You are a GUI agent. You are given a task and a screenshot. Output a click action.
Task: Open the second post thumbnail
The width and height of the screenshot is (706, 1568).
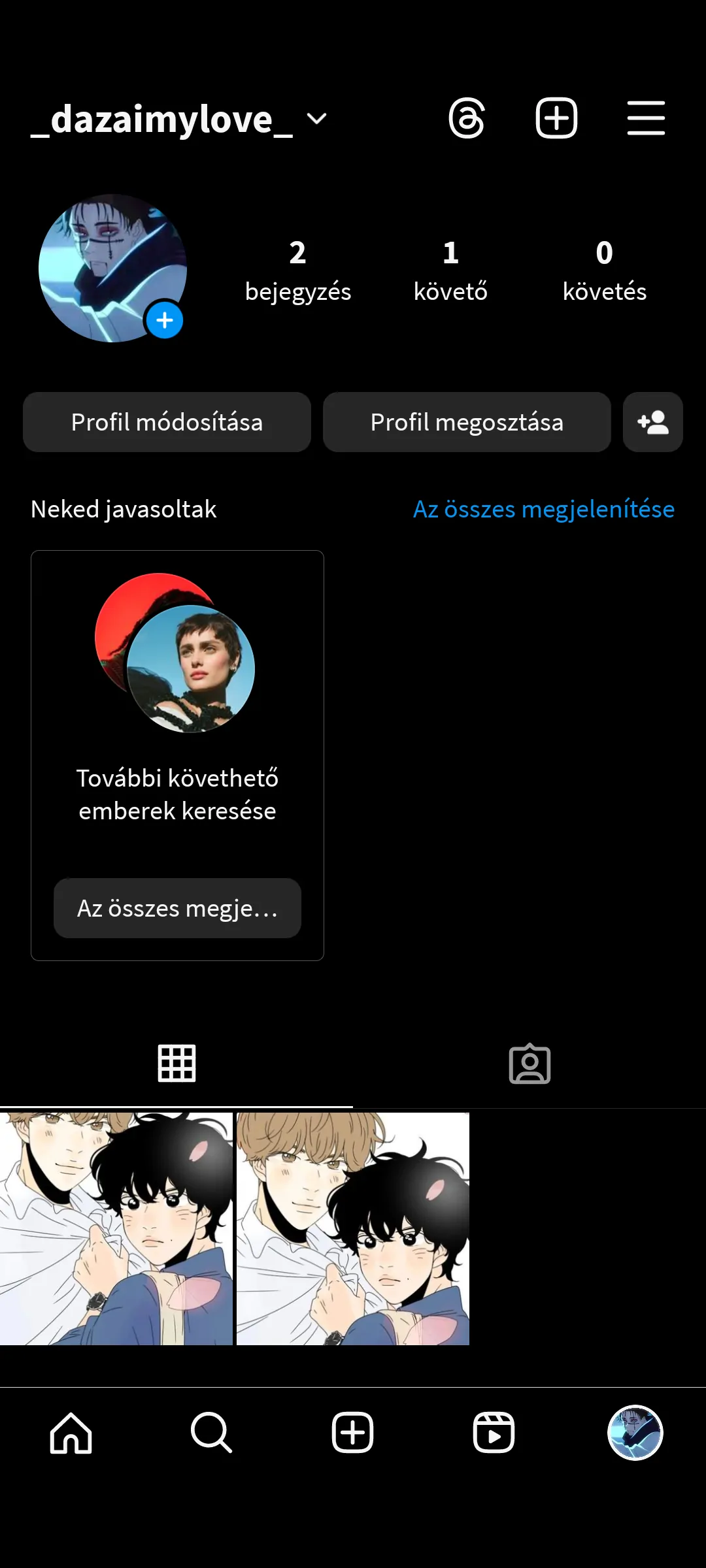(353, 1228)
